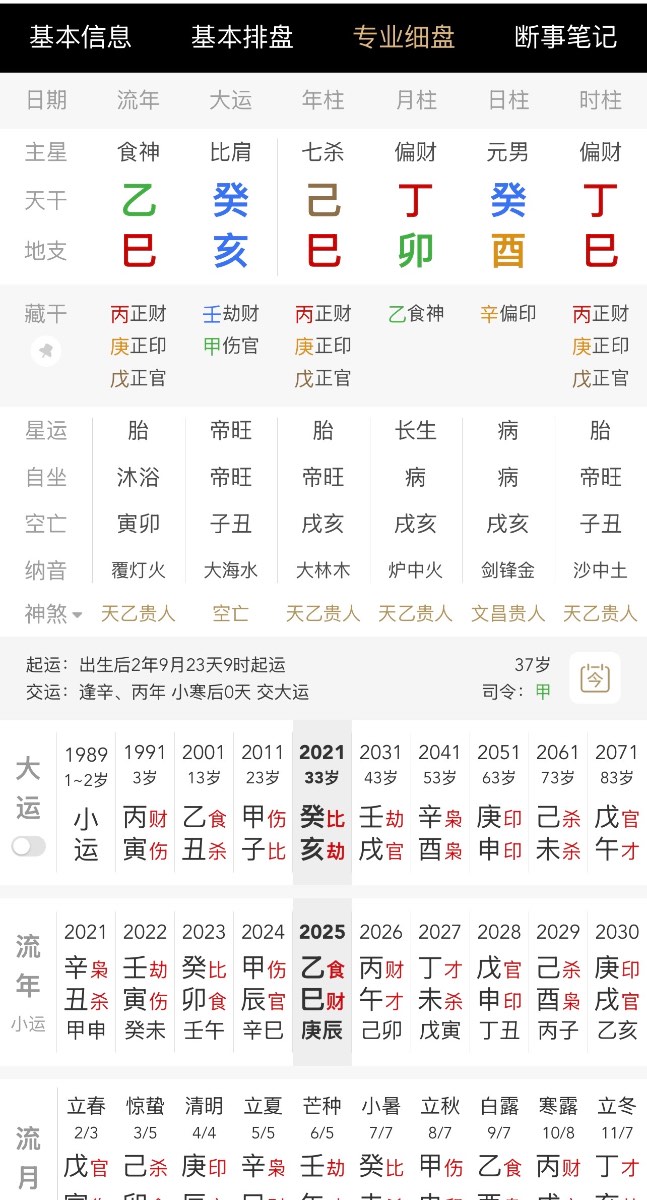647x1200 pixels.
Task: Toggle the switch under 大运
Action: [x=28, y=846]
